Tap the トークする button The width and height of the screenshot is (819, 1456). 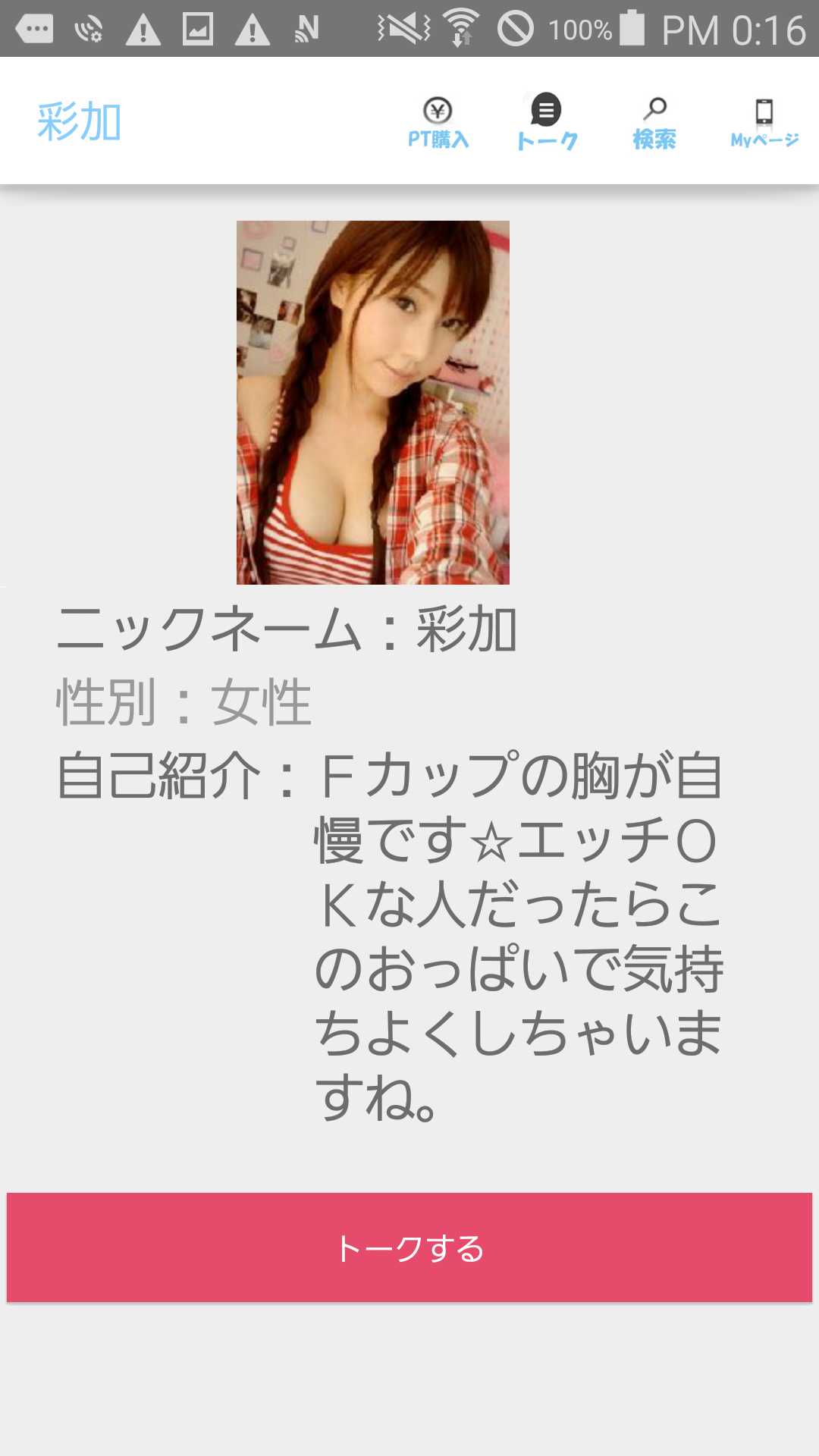(x=409, y=1247)
